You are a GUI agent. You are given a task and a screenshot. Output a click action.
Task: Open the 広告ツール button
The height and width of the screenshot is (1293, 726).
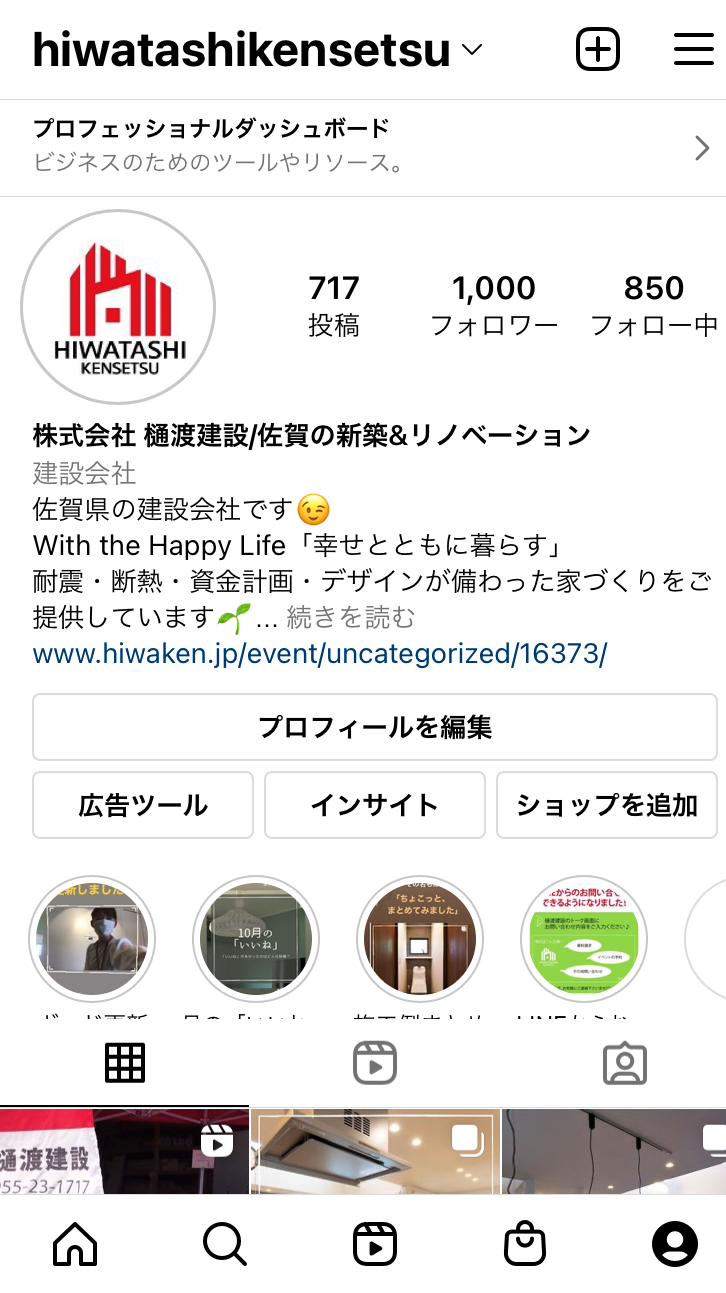click(x=142, y=805)
